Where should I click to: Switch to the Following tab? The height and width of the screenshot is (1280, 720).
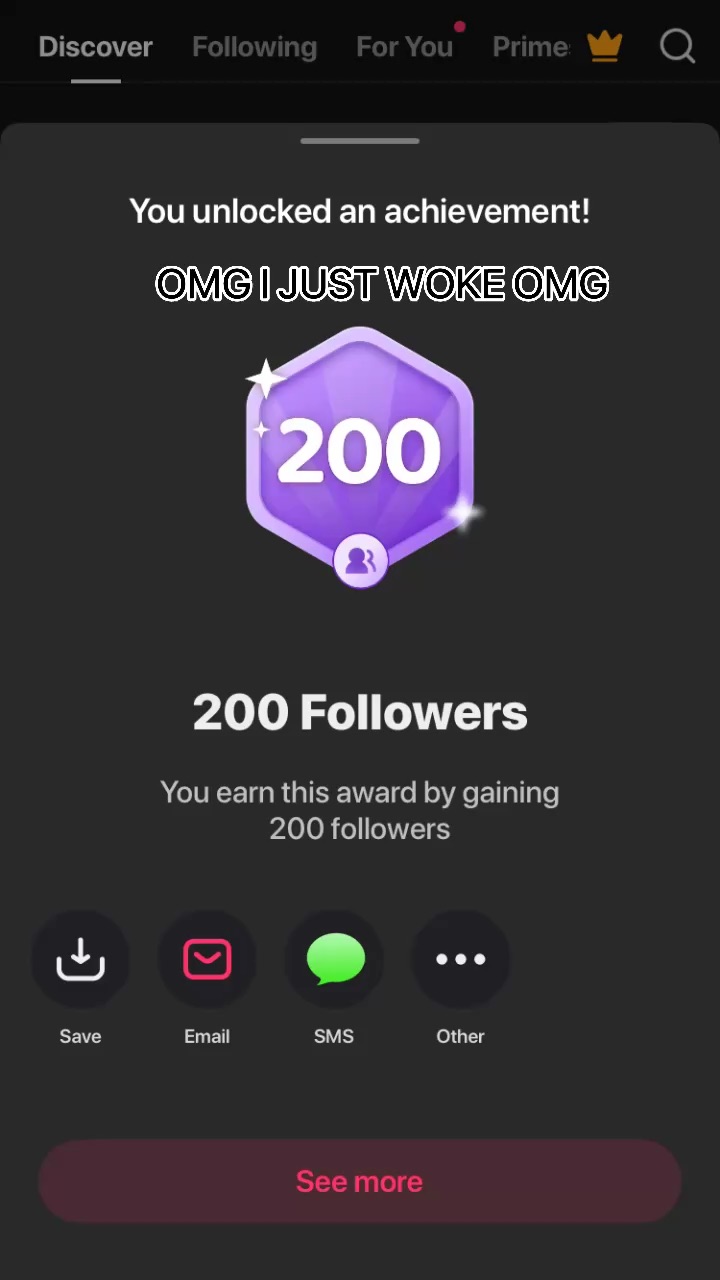[254, 47]
